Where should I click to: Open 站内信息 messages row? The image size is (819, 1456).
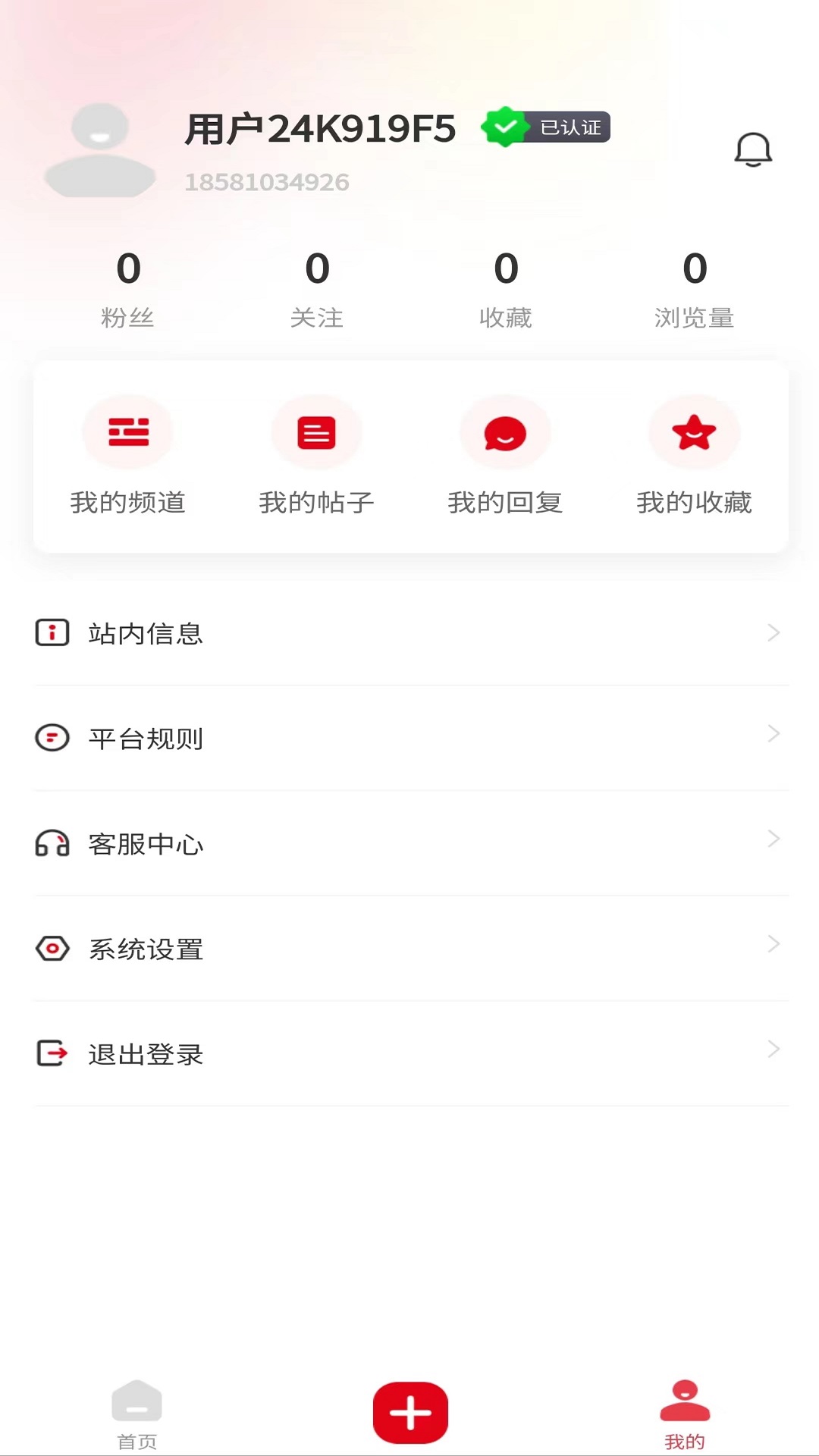(x=409, y=633)
